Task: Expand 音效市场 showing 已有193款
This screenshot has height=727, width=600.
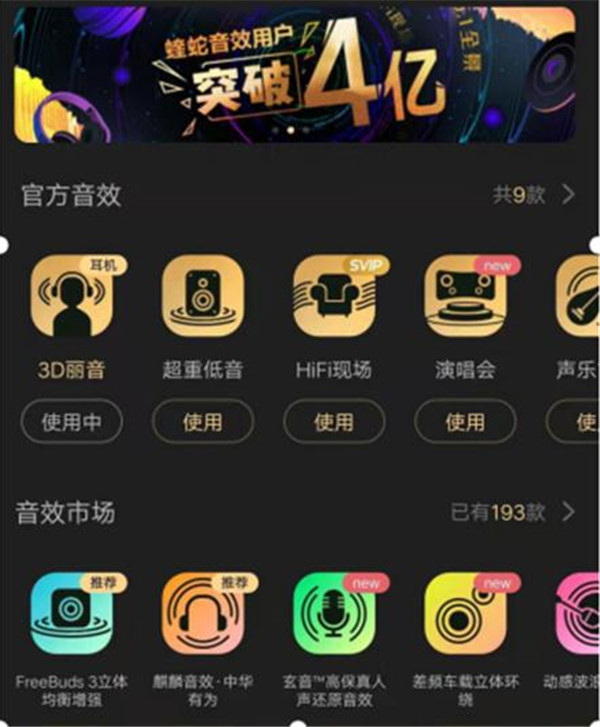Action: tap(512, 513)
